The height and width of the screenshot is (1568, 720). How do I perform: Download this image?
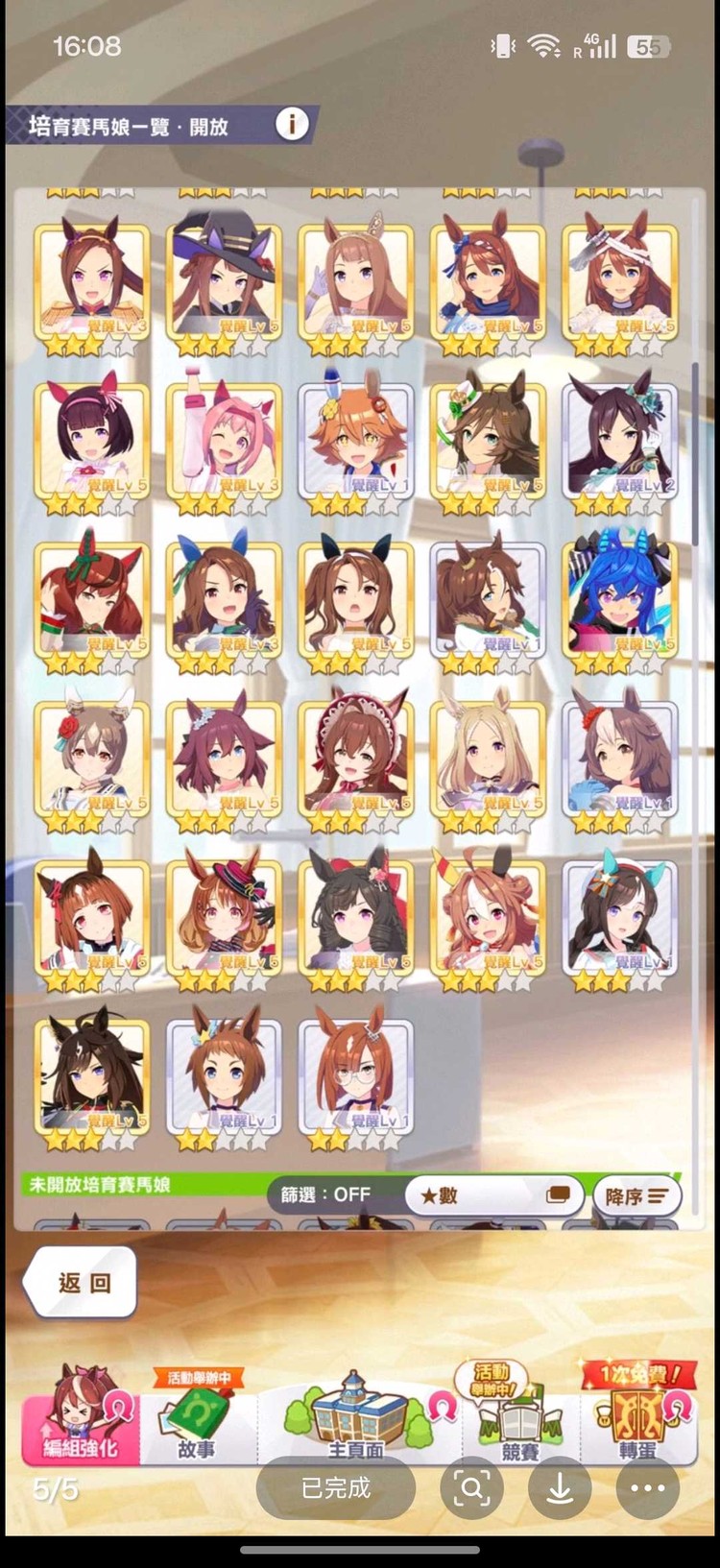(560, 1488)
